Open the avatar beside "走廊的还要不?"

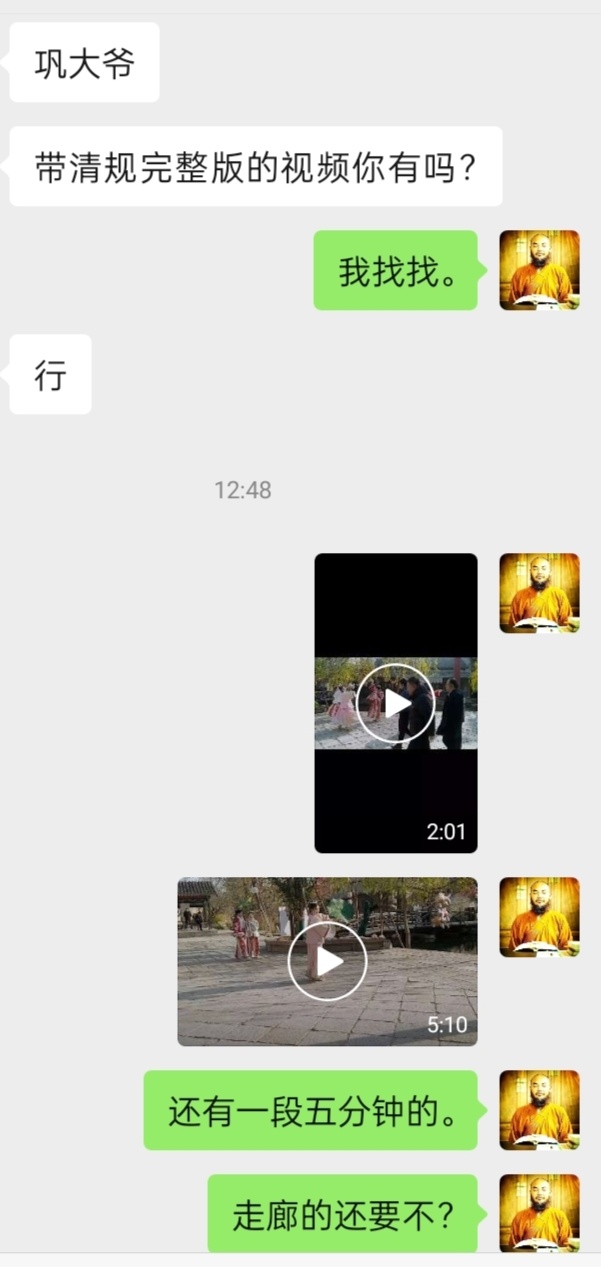(x=539, y=1212)
